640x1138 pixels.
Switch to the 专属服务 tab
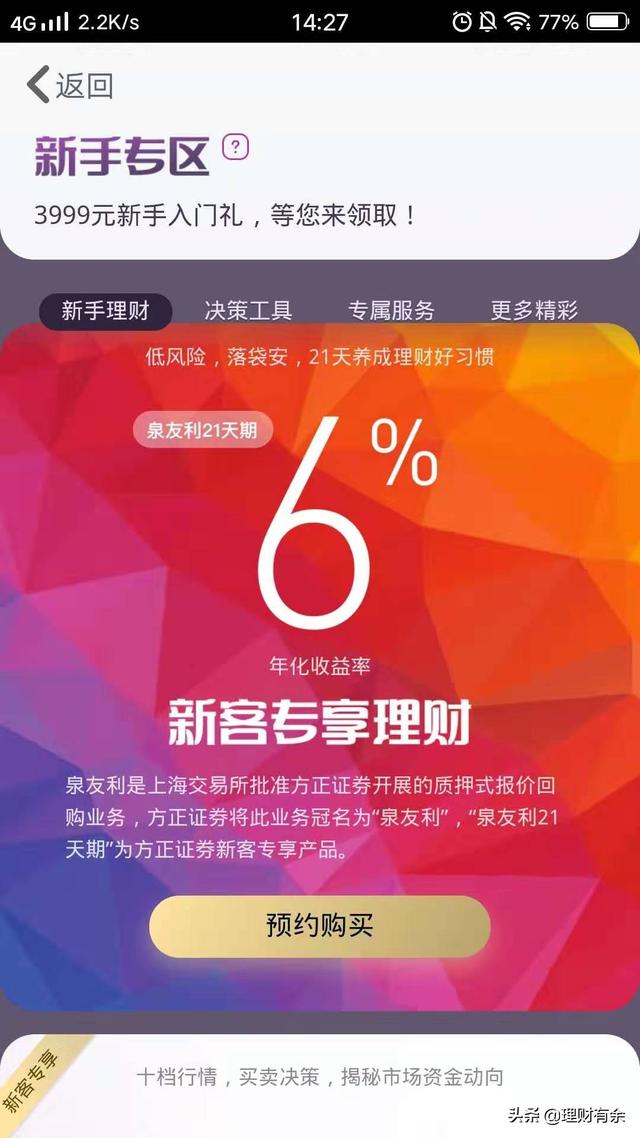point(391,311)
